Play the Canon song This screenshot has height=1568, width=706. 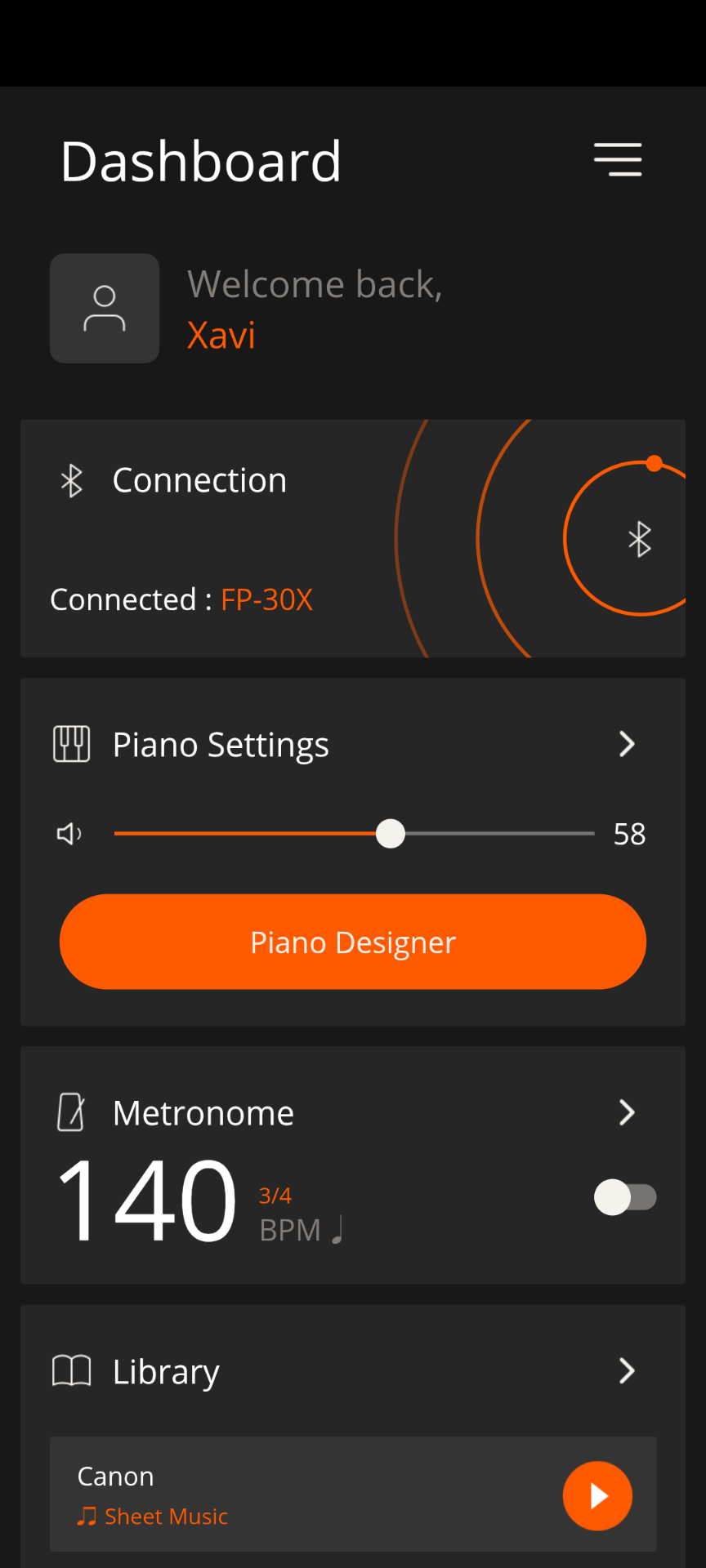click(x=597, y=1495)
